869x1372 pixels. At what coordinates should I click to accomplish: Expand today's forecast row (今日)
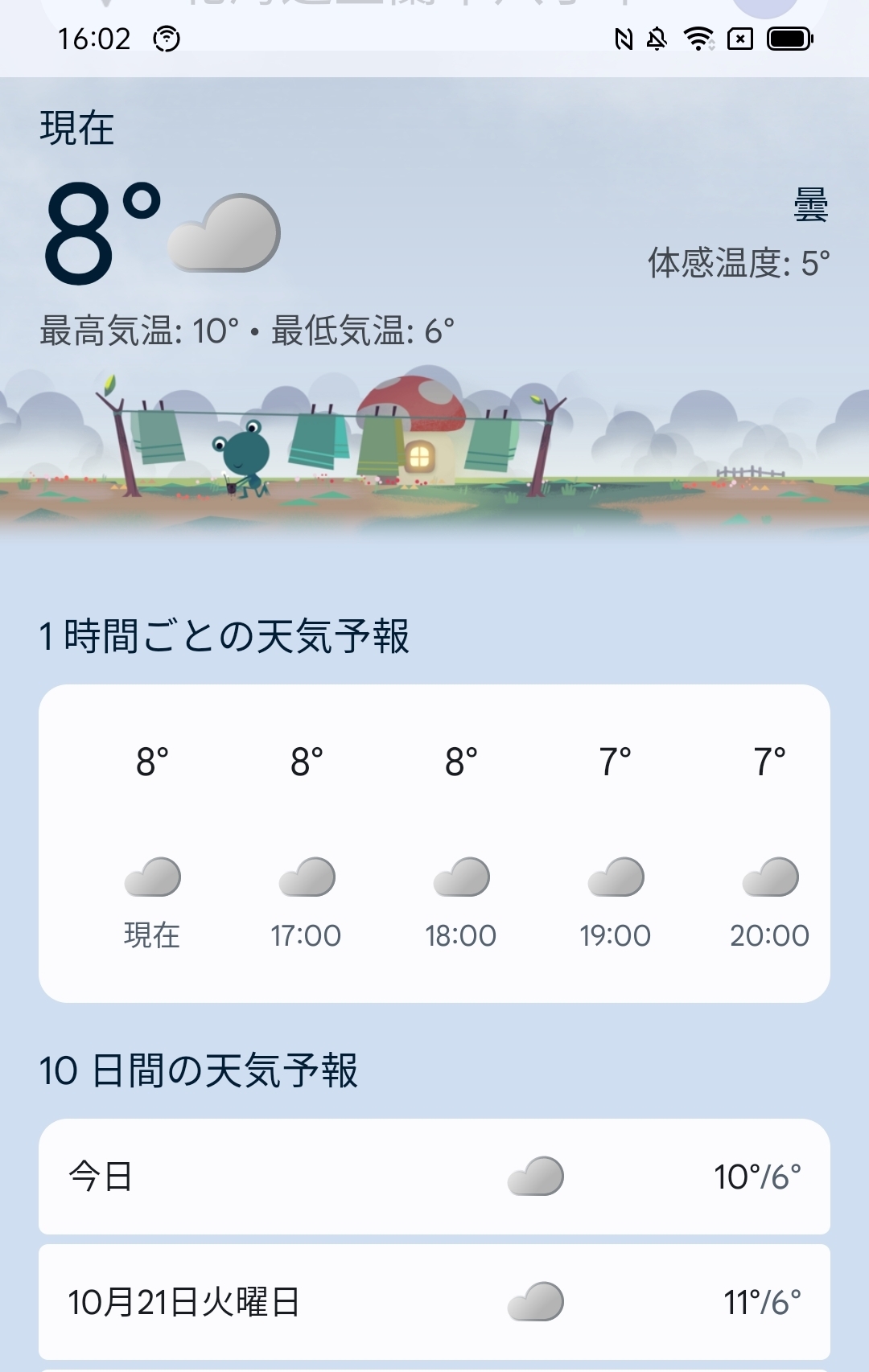point(434,1177)
